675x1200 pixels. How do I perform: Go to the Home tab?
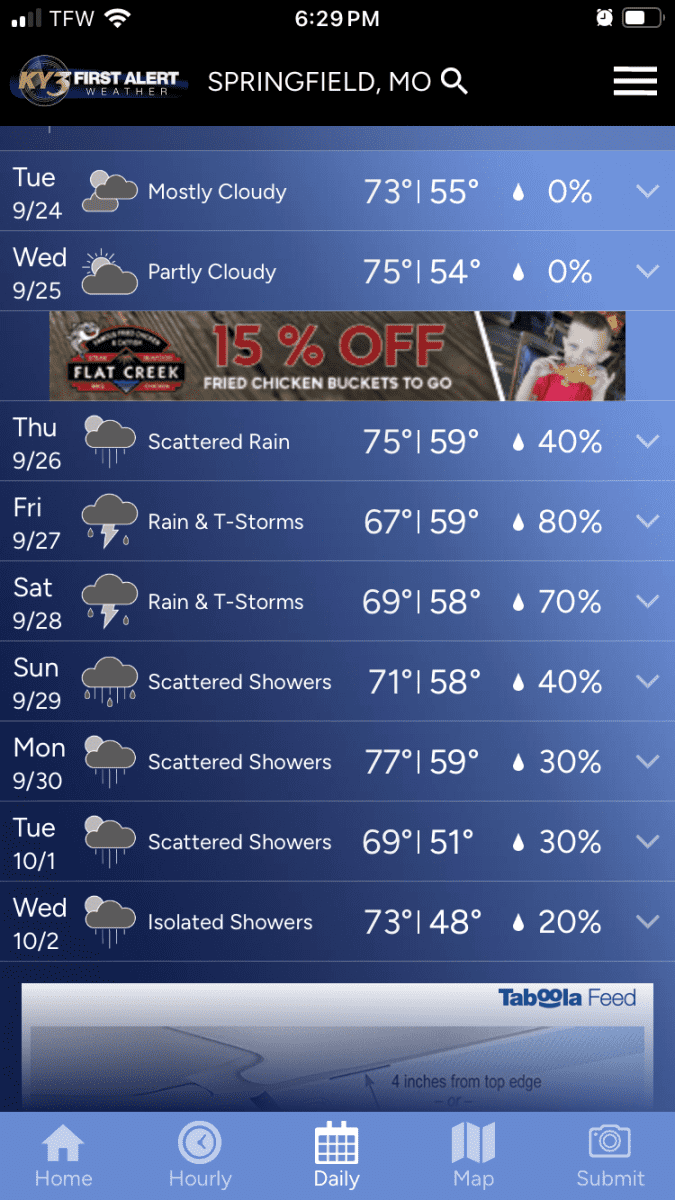[63, 1155]
